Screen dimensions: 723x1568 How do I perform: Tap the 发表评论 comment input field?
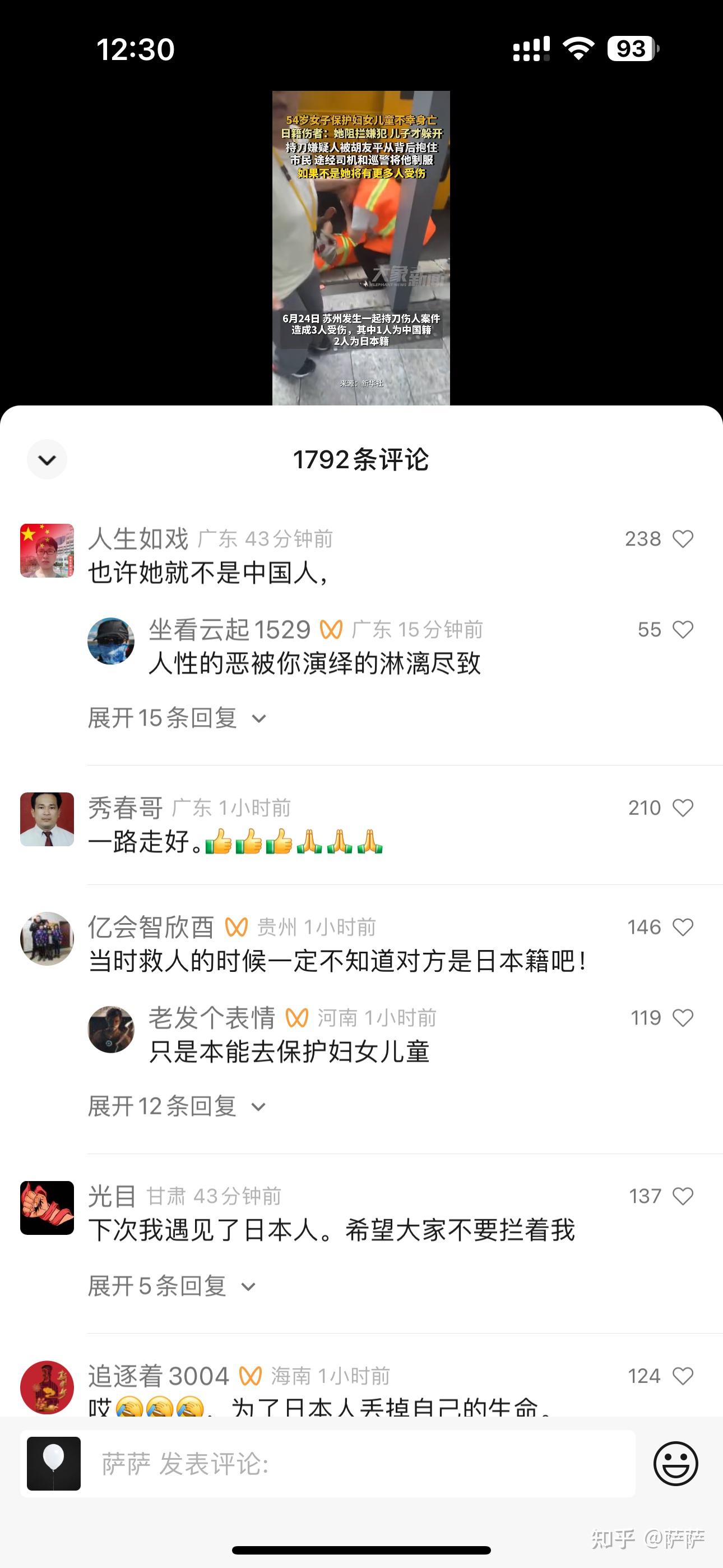365,1464
